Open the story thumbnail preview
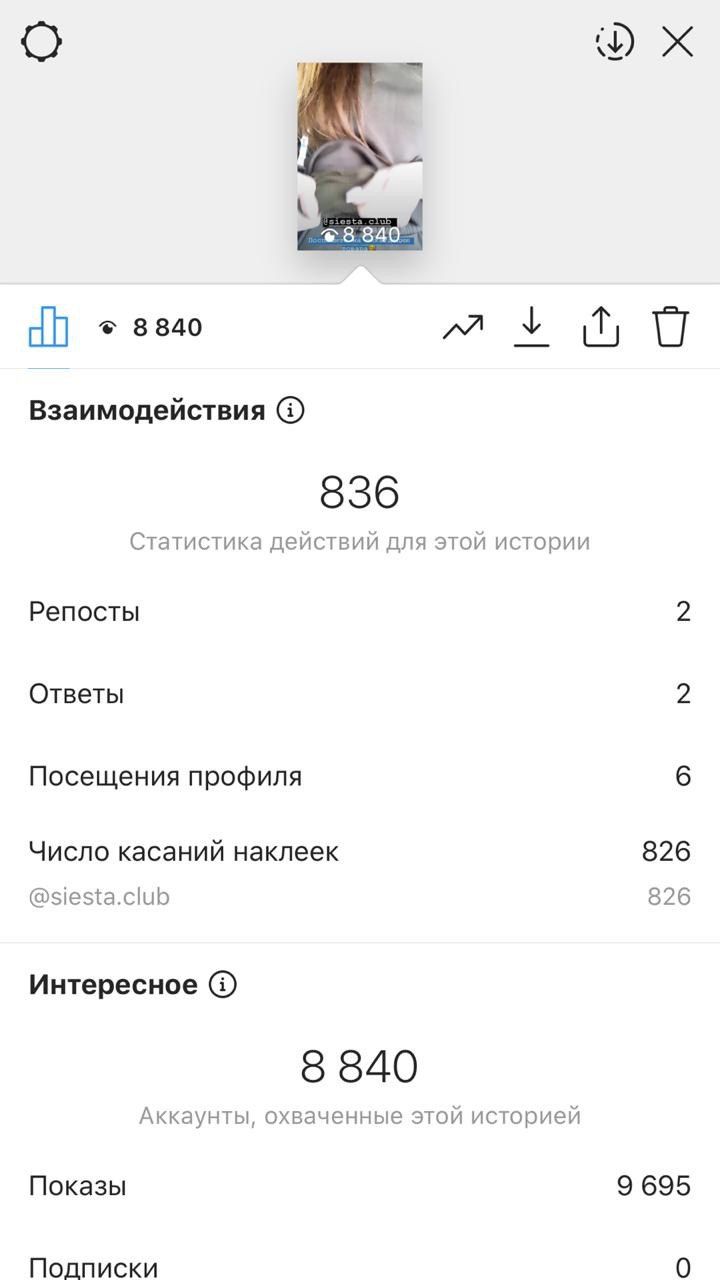 [360, 156]
